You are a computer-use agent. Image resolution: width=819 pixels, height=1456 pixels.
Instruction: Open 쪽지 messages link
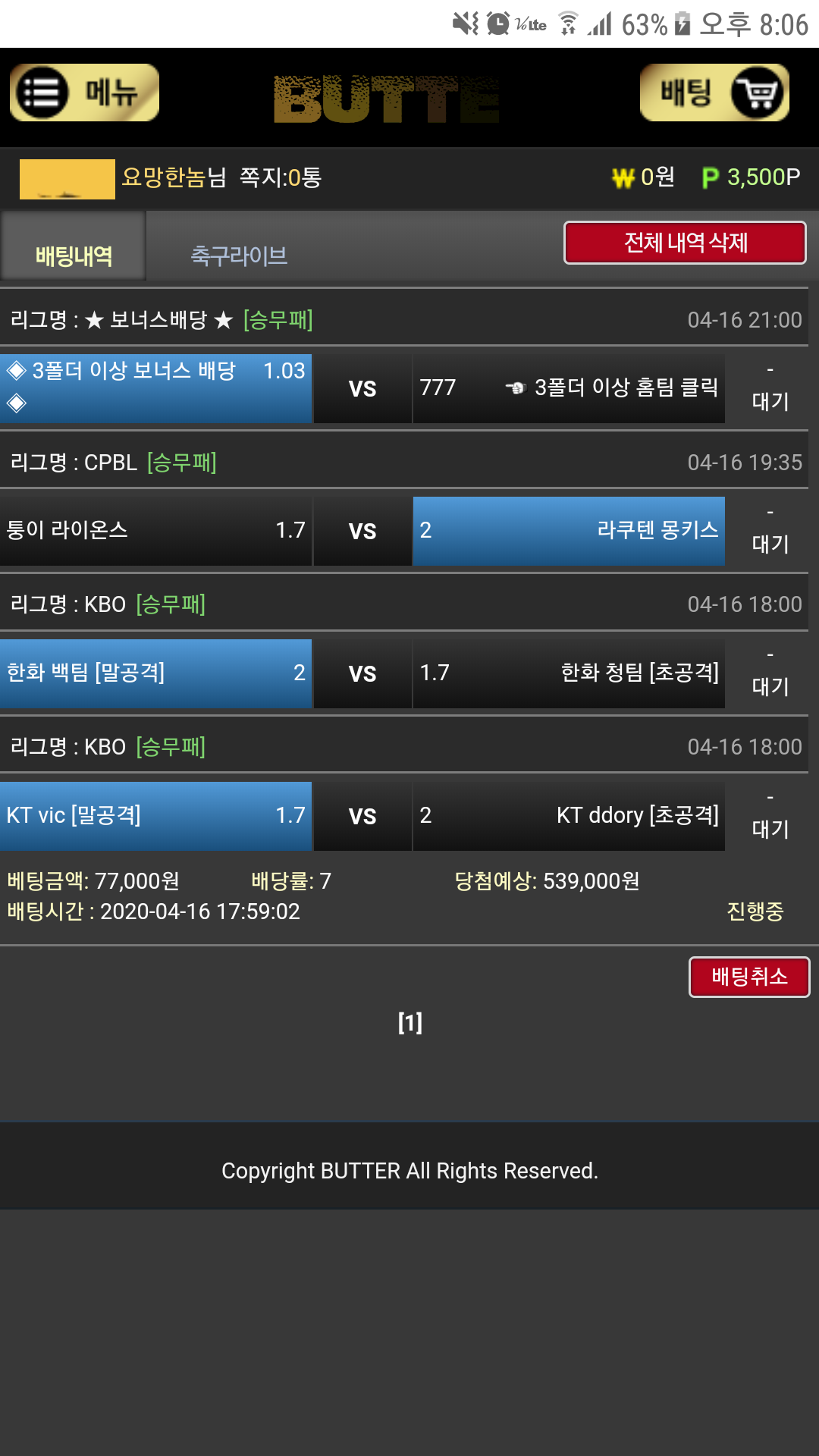click(x=281, y=177)
